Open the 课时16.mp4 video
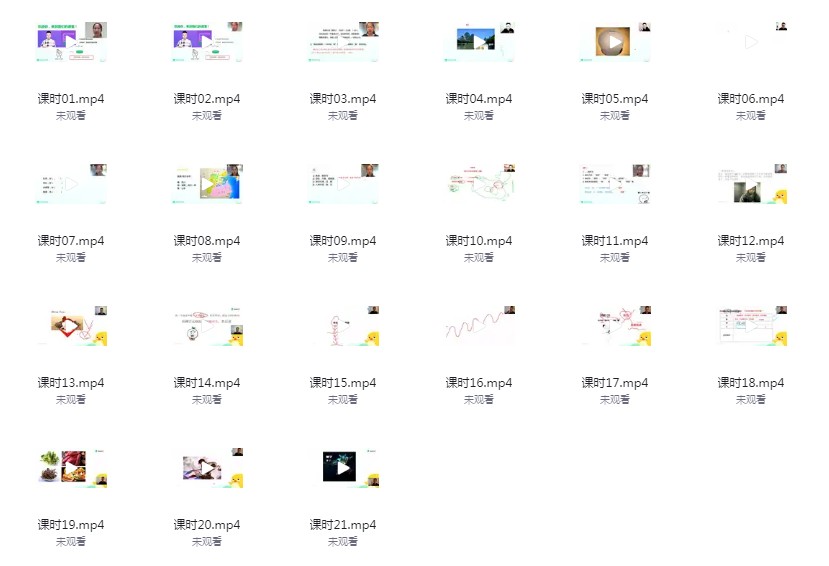The image size is (829, 566). coord(479,327)
